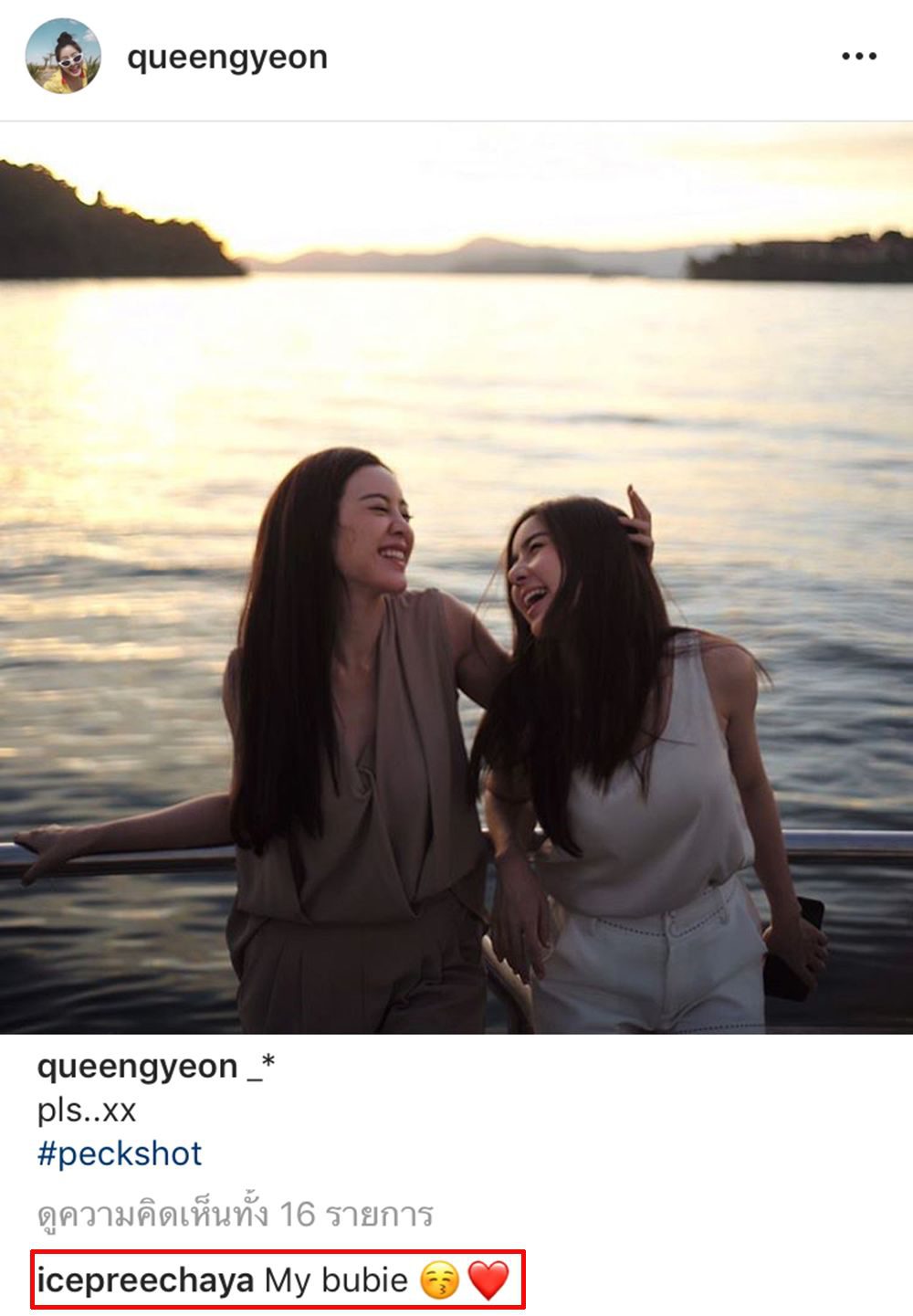The height and width of the screenshot is (1316, 913).
Task: Open the #peckshot hashtag
Action: coord(120,1153)
